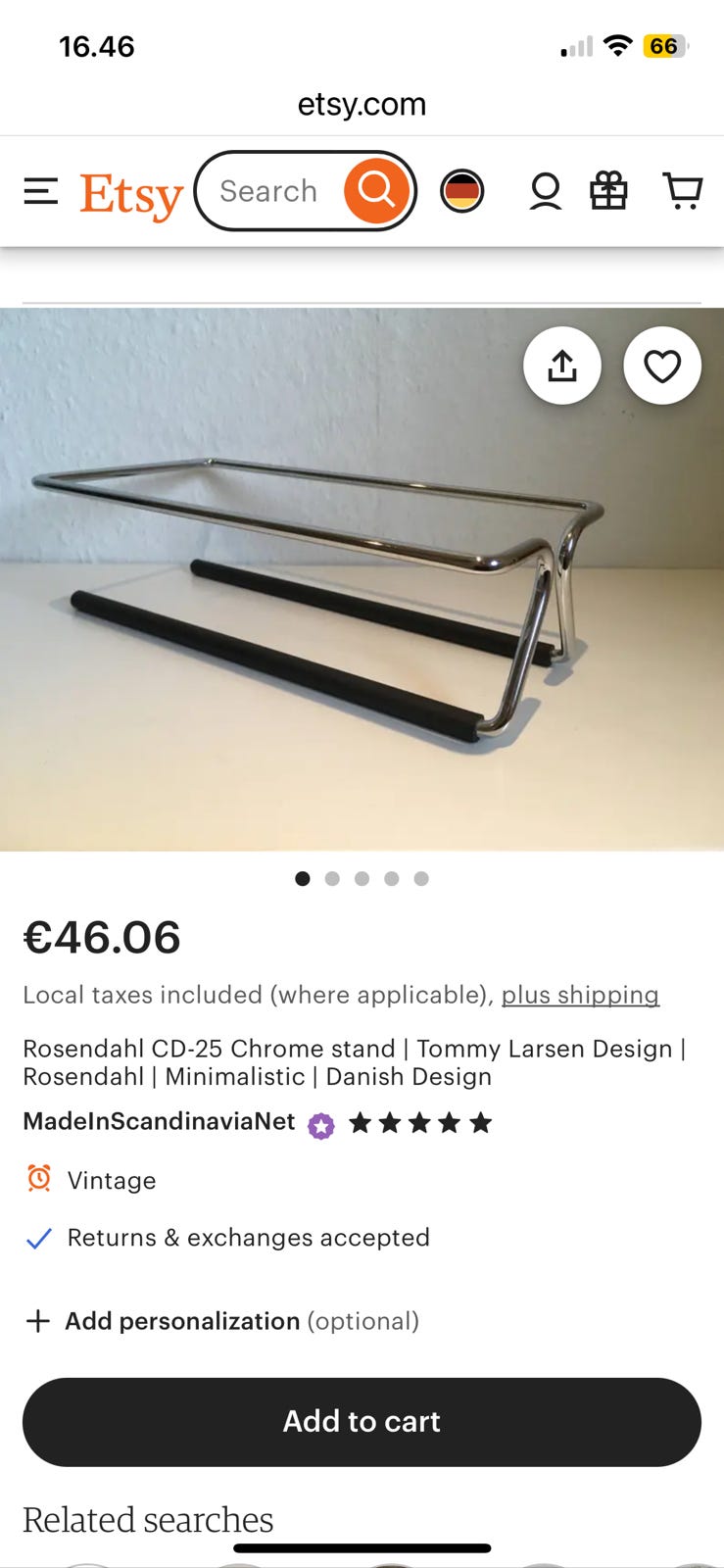This screenshot has height=1568, width=724.
Task: Click the purple star seller badge
Action: pos(319,1124)
